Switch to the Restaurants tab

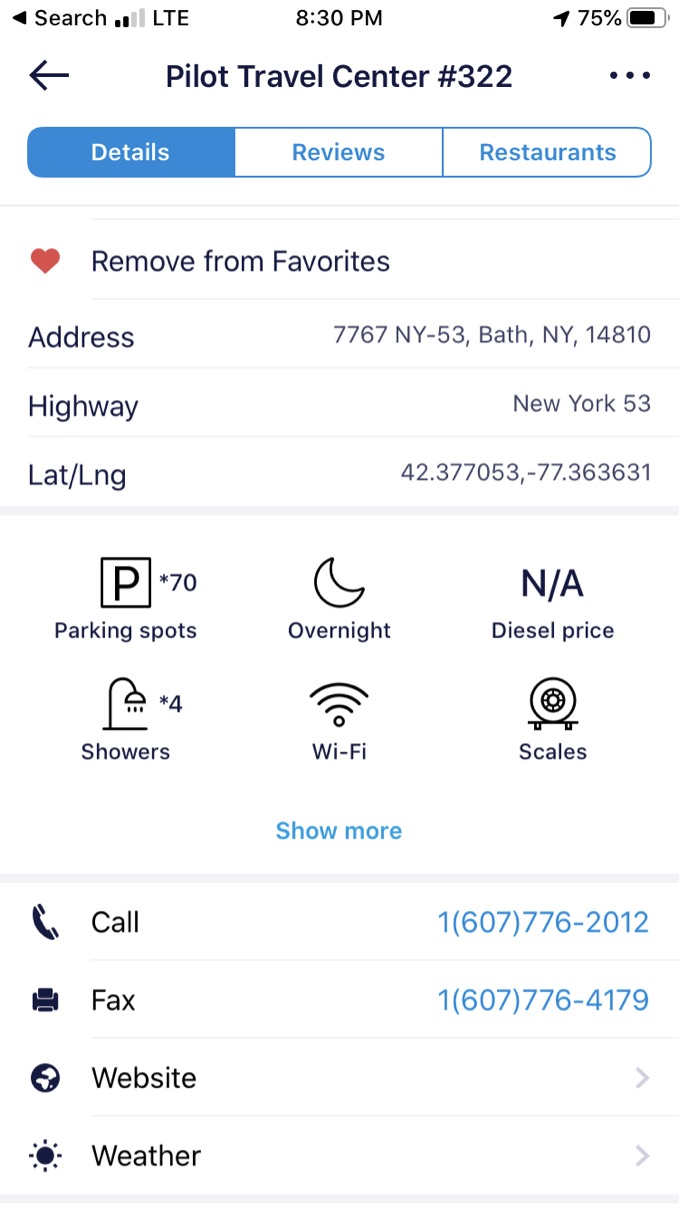tap(547, 153)
